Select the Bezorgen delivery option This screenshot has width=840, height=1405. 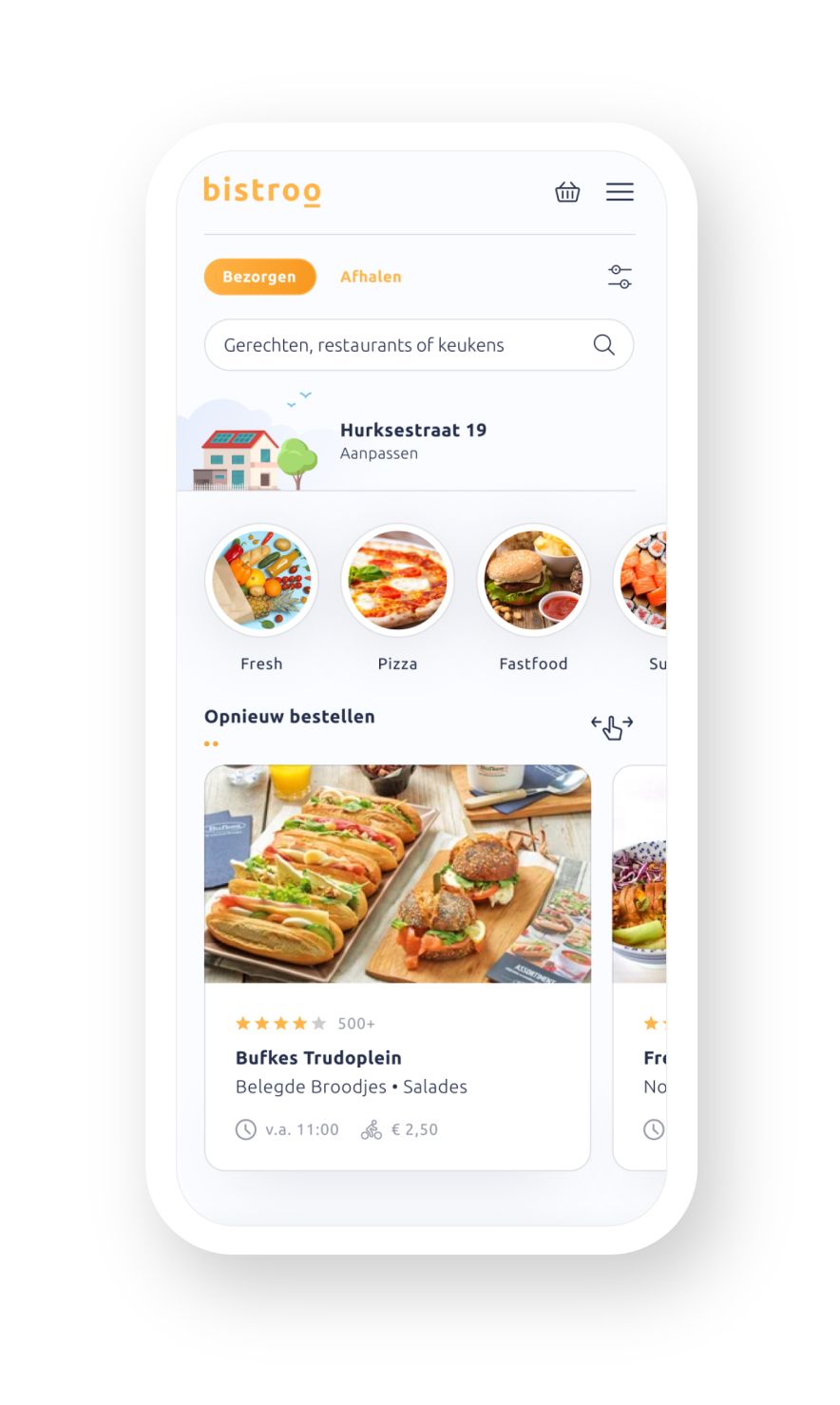(259, 277)
